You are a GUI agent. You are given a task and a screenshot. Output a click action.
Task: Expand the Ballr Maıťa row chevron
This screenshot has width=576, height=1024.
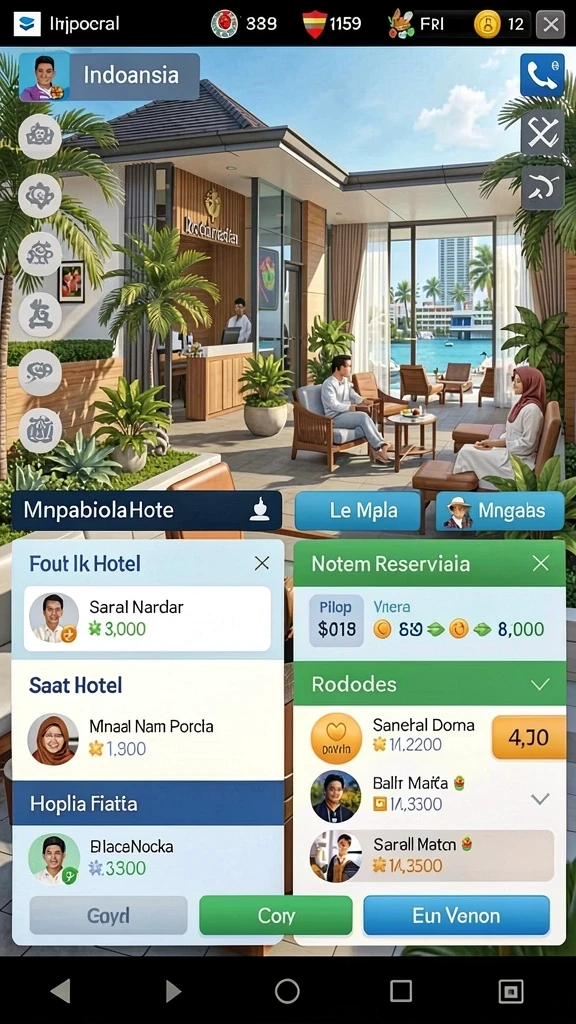tap(540, 798)
